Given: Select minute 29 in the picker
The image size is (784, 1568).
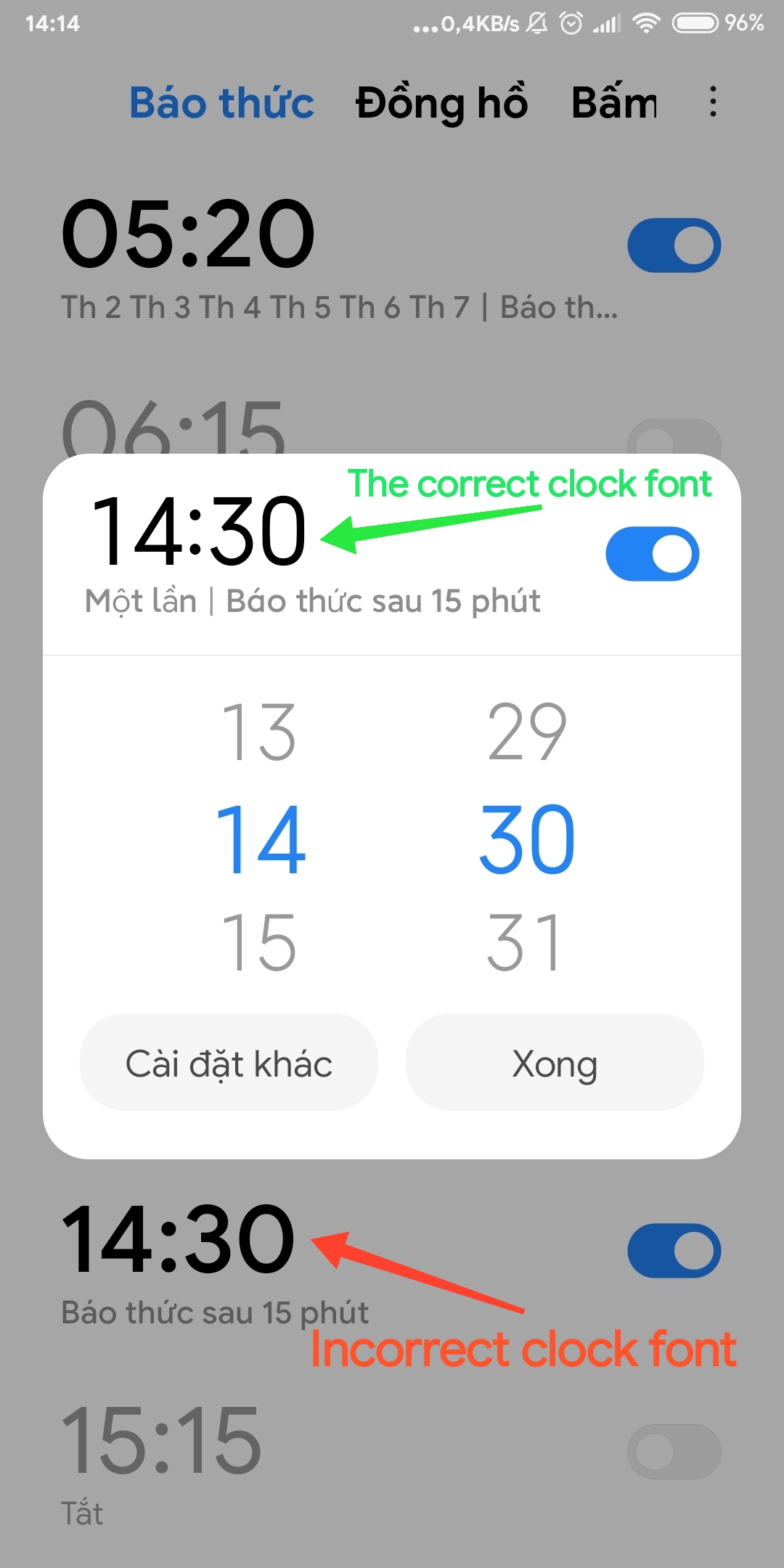Looking at the screenshot, I should click(x=527, y=732).
